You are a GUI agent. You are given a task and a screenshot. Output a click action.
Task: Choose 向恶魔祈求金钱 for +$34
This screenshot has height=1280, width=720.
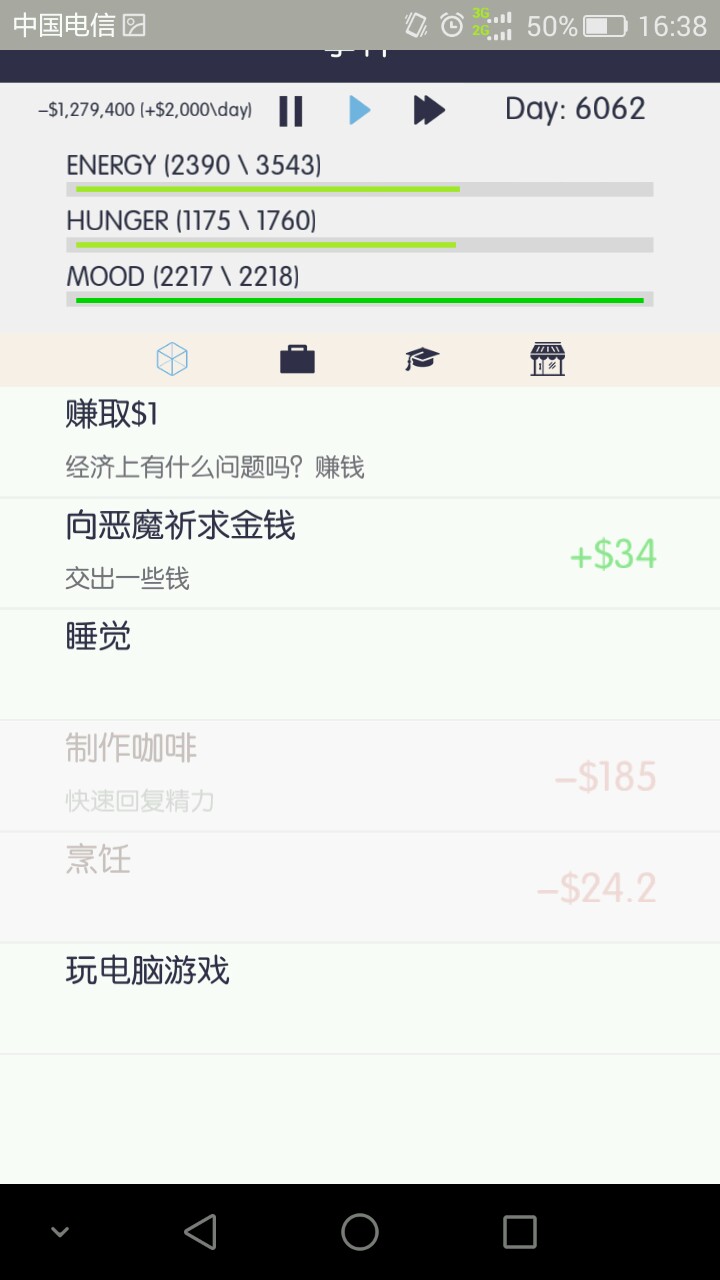(360, 552)
